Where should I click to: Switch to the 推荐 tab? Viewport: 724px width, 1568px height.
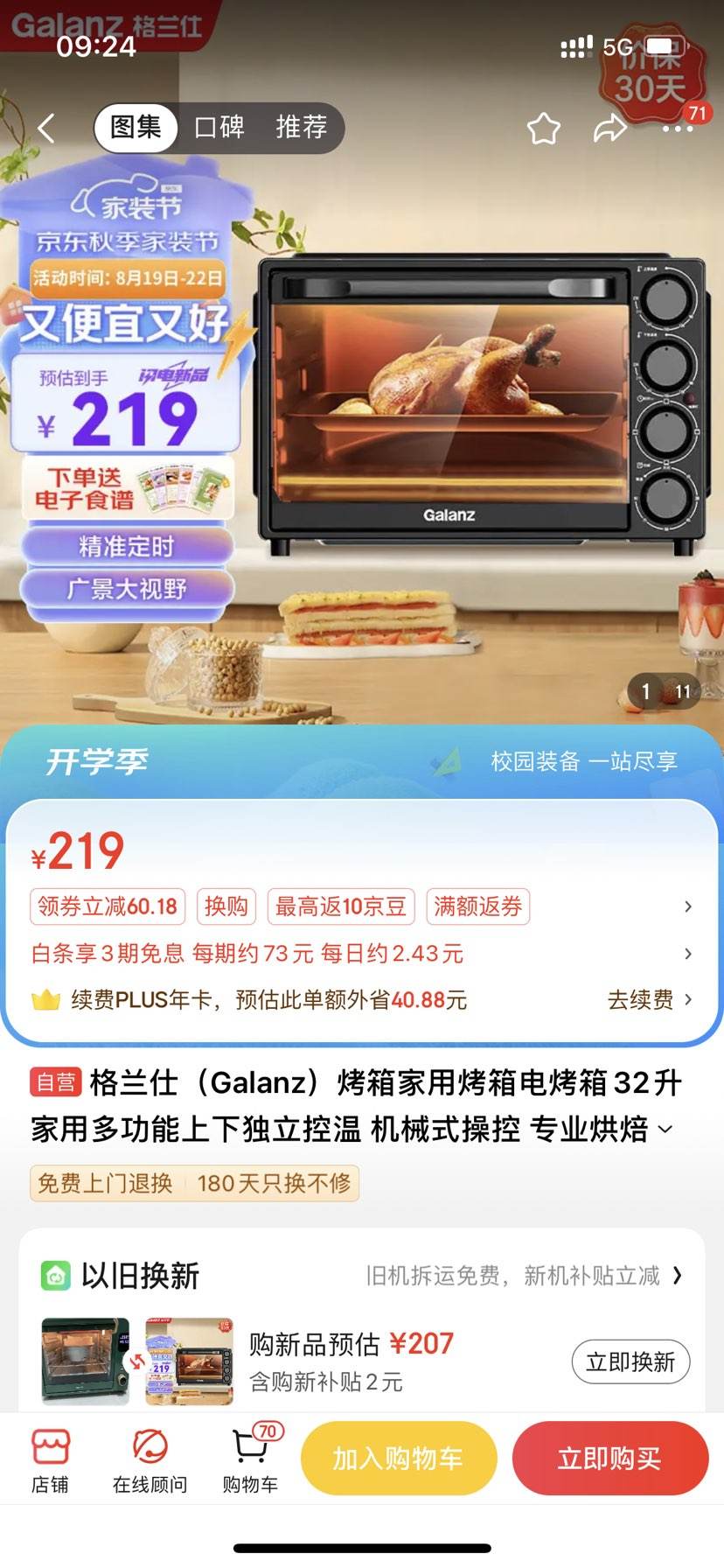pyautogui.click(x=302, y=127)
